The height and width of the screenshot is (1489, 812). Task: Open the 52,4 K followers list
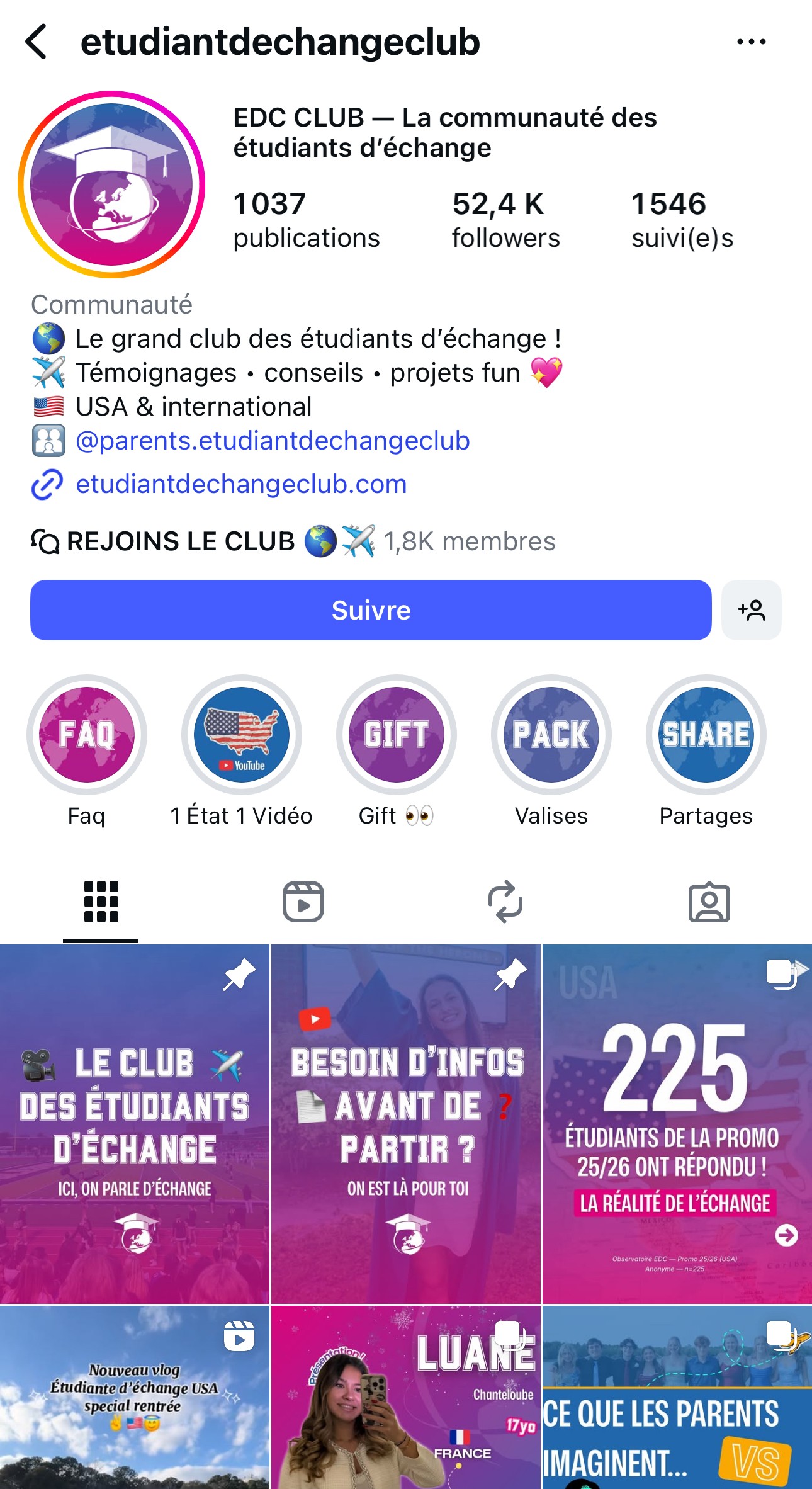[505, 220]
